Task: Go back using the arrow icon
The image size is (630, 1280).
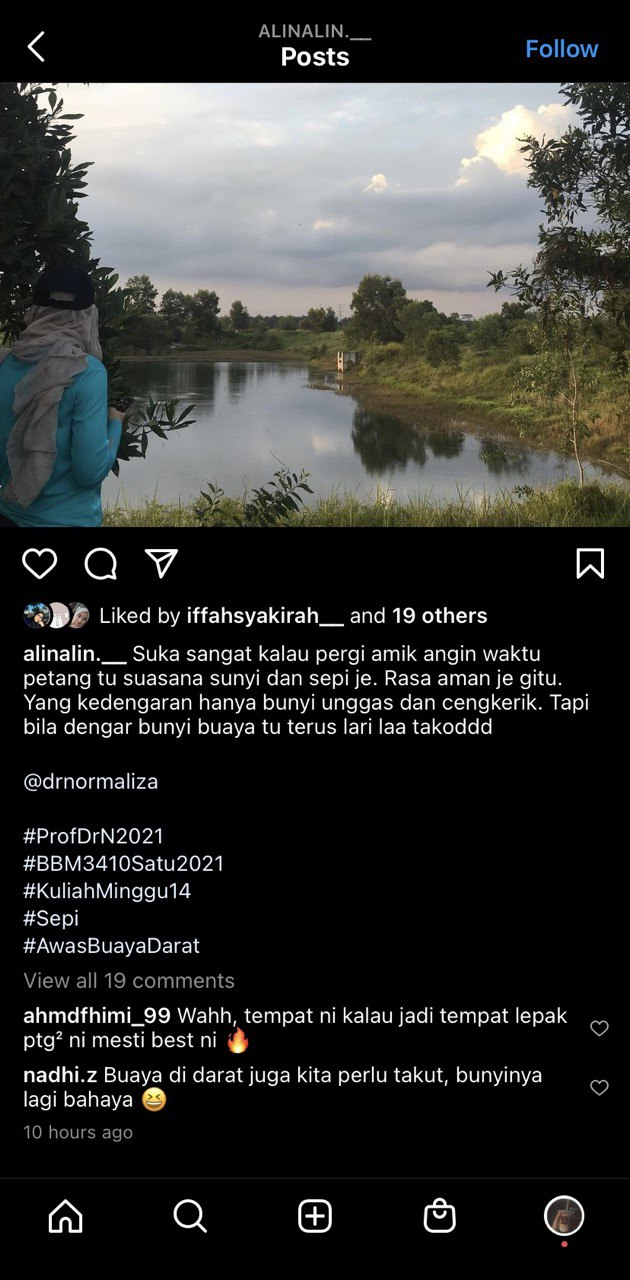Action: click(x=36, y=46)
